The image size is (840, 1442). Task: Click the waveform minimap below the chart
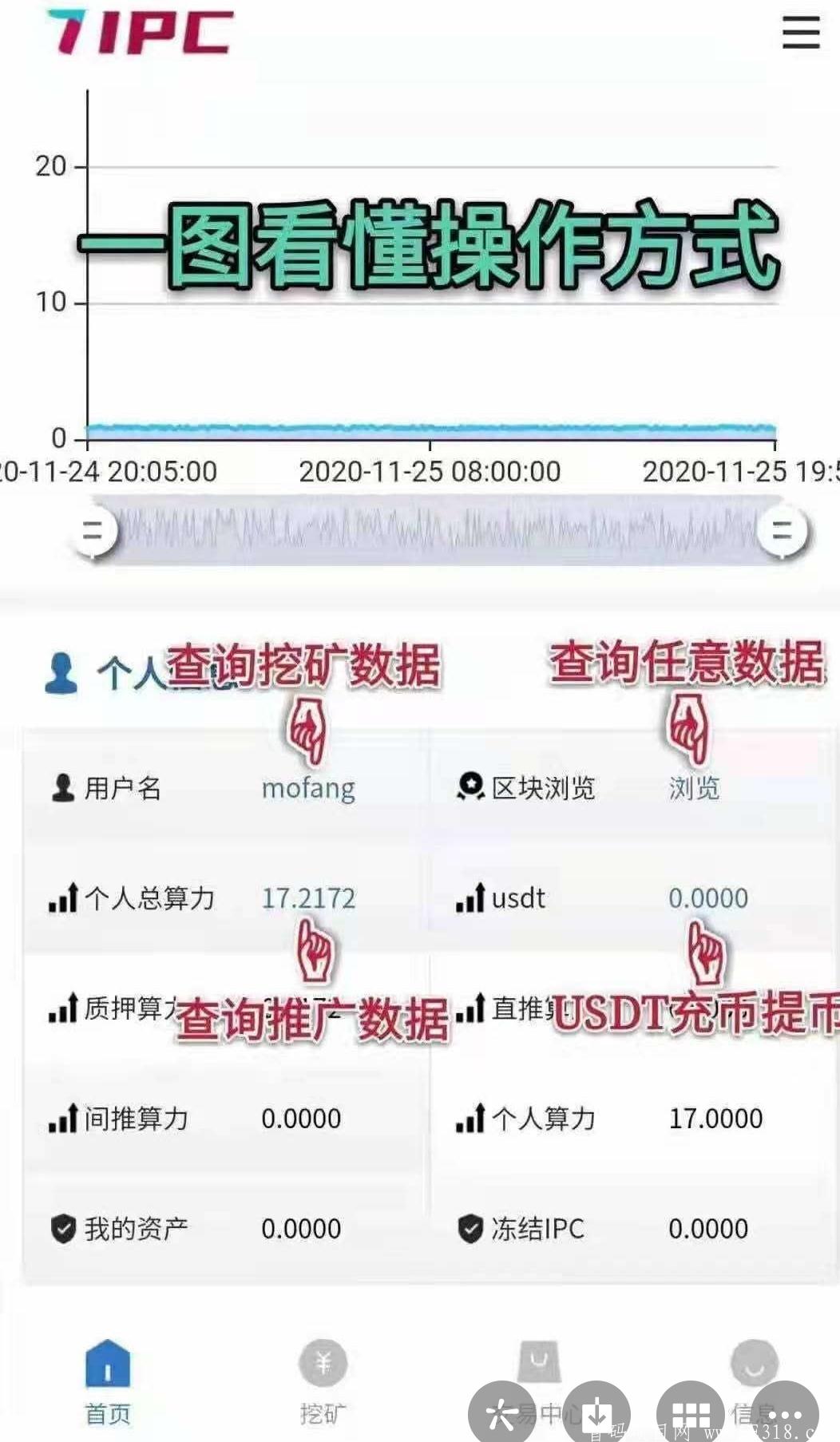tap(436, 529)
